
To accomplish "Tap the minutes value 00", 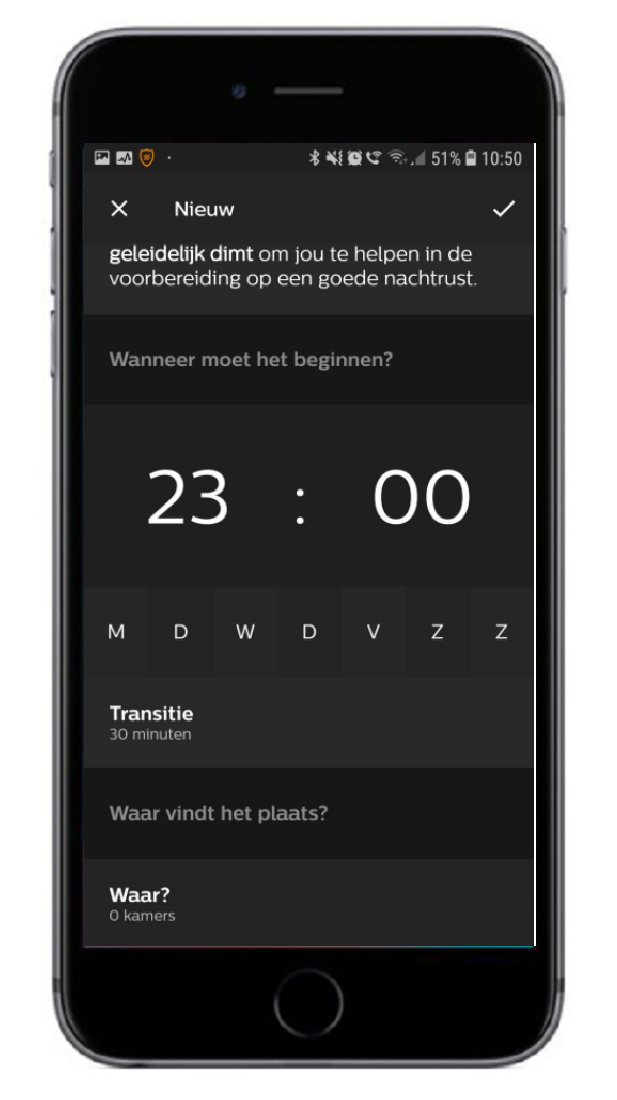I will click(421, 498).
